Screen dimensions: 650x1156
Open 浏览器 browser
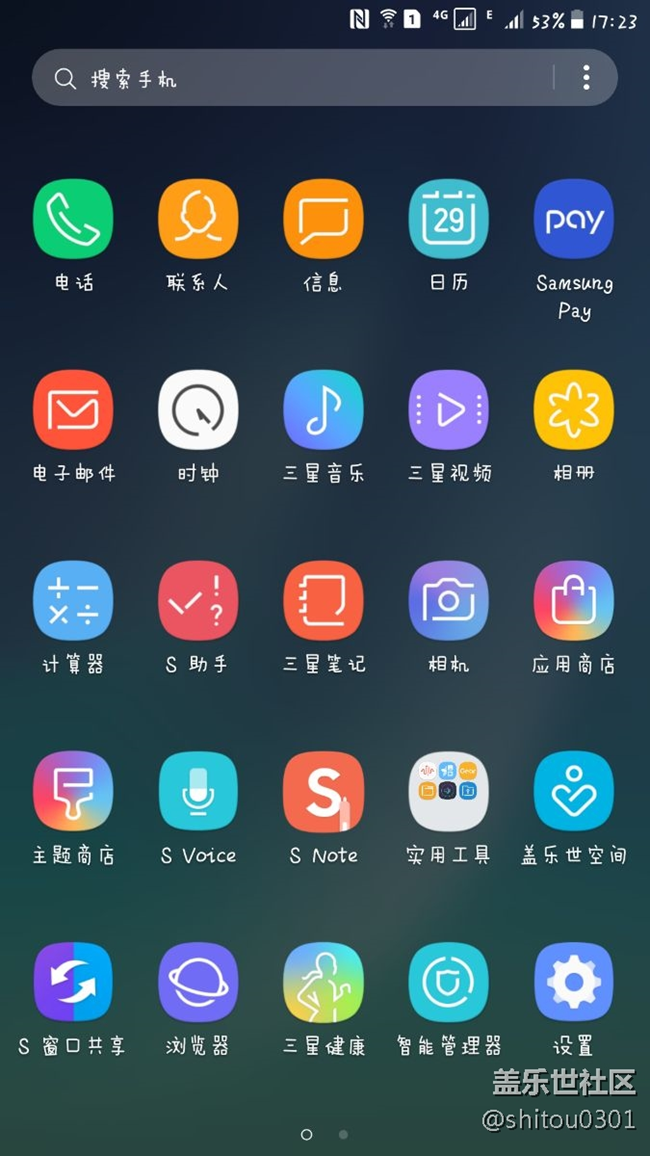pyautogui.click(x=198, y=982)
